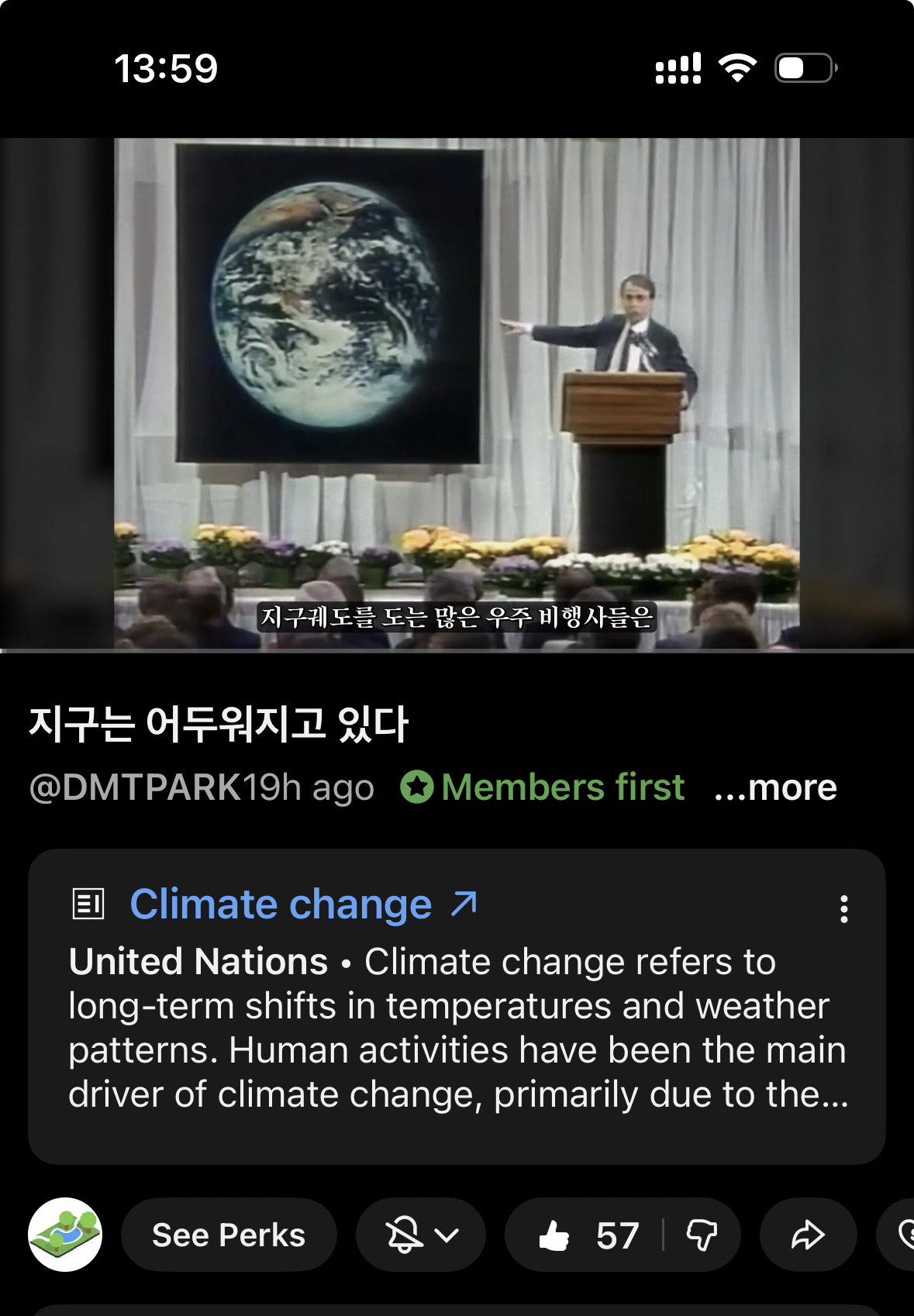Dislike this video
The height and width of the screenshot is (1316, 914).
click(702, 1235)
